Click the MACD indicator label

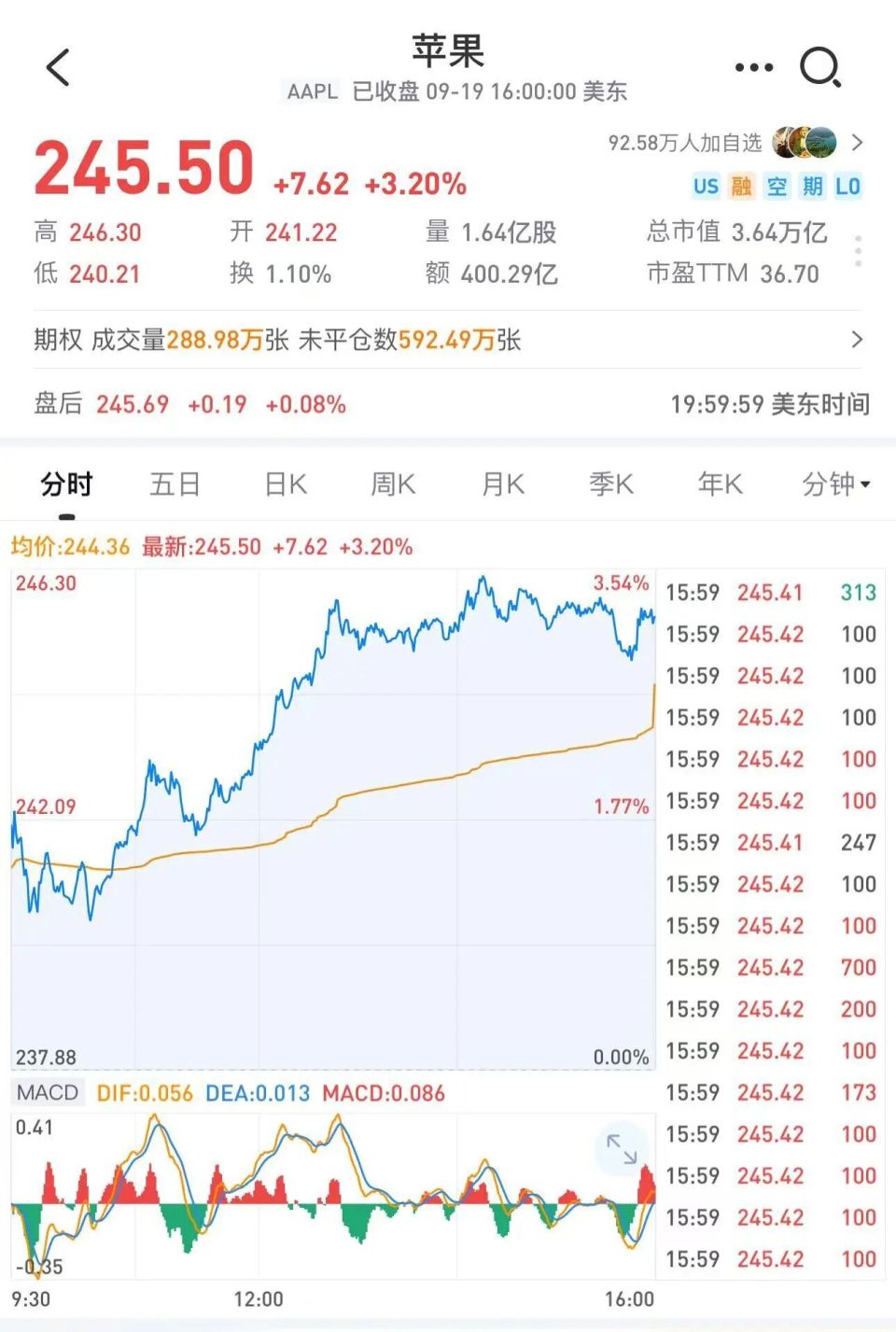[x=47, y=1092]
